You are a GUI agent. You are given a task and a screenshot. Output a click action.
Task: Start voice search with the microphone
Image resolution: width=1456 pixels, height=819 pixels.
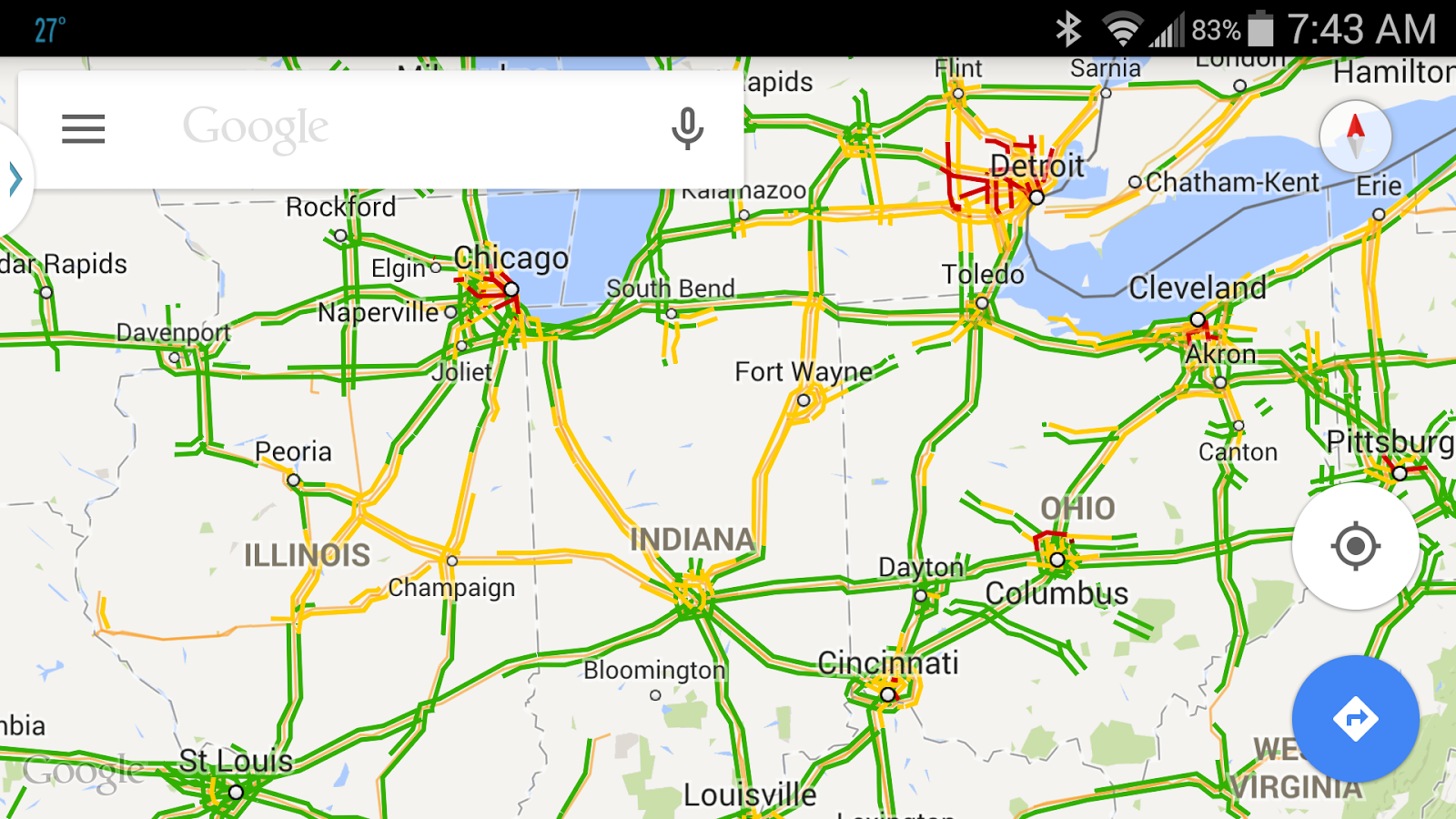click(687, 129)
